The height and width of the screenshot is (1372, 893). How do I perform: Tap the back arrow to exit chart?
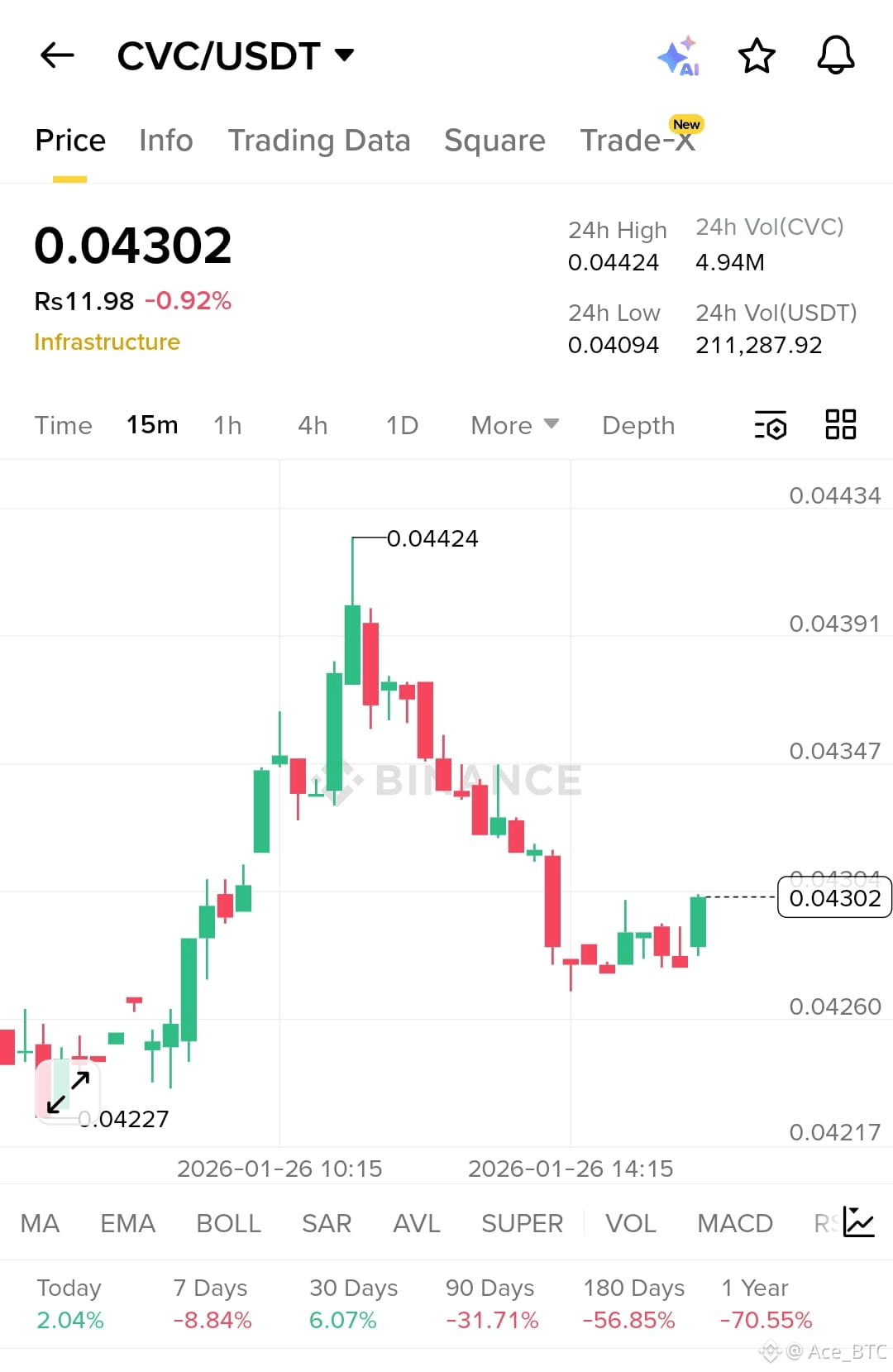pos(55,55)
